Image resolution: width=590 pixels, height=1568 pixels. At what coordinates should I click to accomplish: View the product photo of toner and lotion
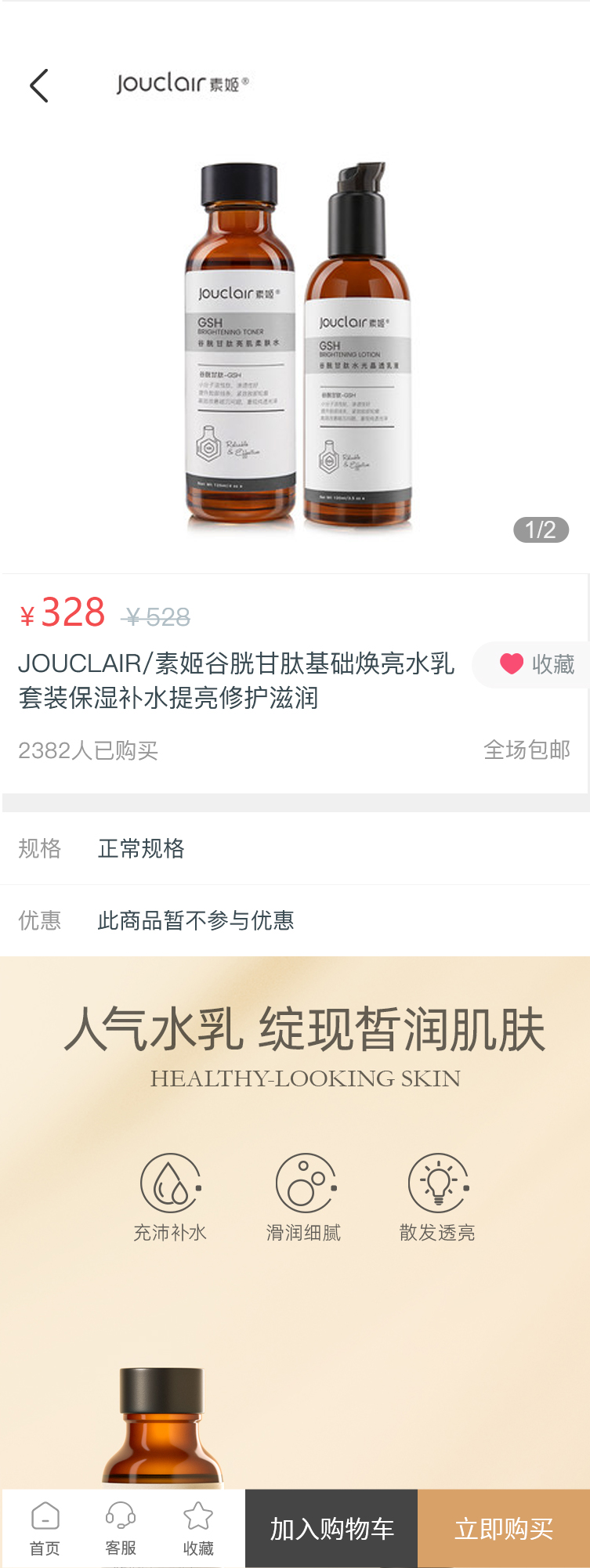298,345
